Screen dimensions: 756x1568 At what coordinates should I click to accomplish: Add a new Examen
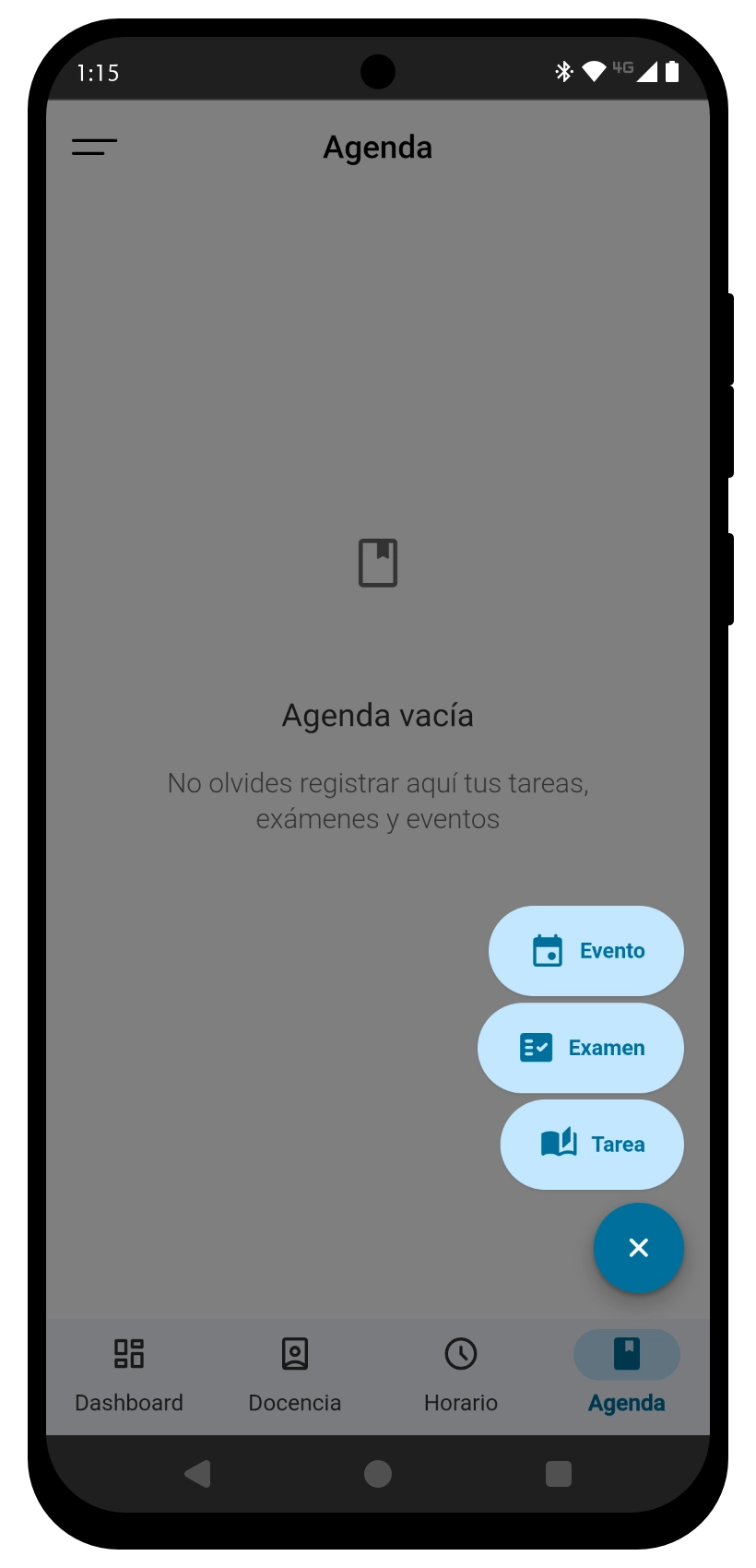pyautogui.click(x=581, y=1048)
